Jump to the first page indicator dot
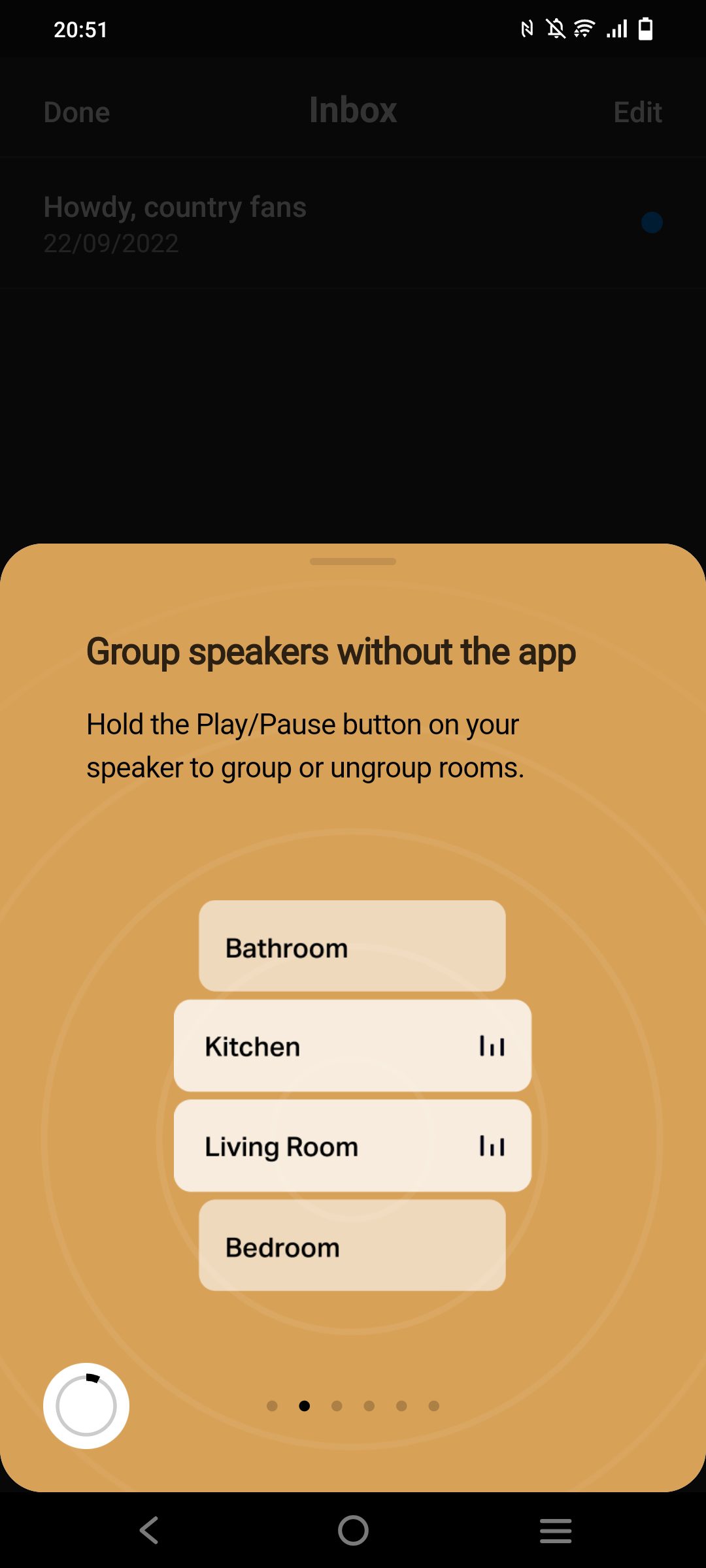Image resolution: width=706 pixels, height=1568 pixels. tap(272, 1405)
